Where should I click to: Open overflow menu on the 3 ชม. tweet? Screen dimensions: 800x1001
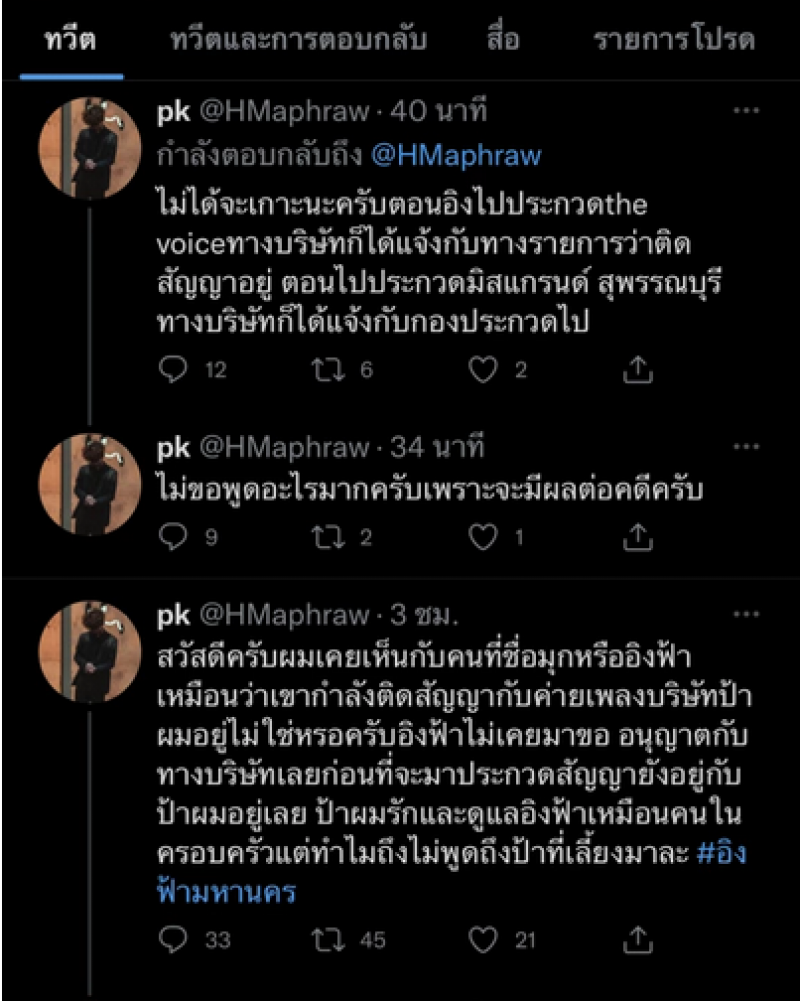pos(747,614)
